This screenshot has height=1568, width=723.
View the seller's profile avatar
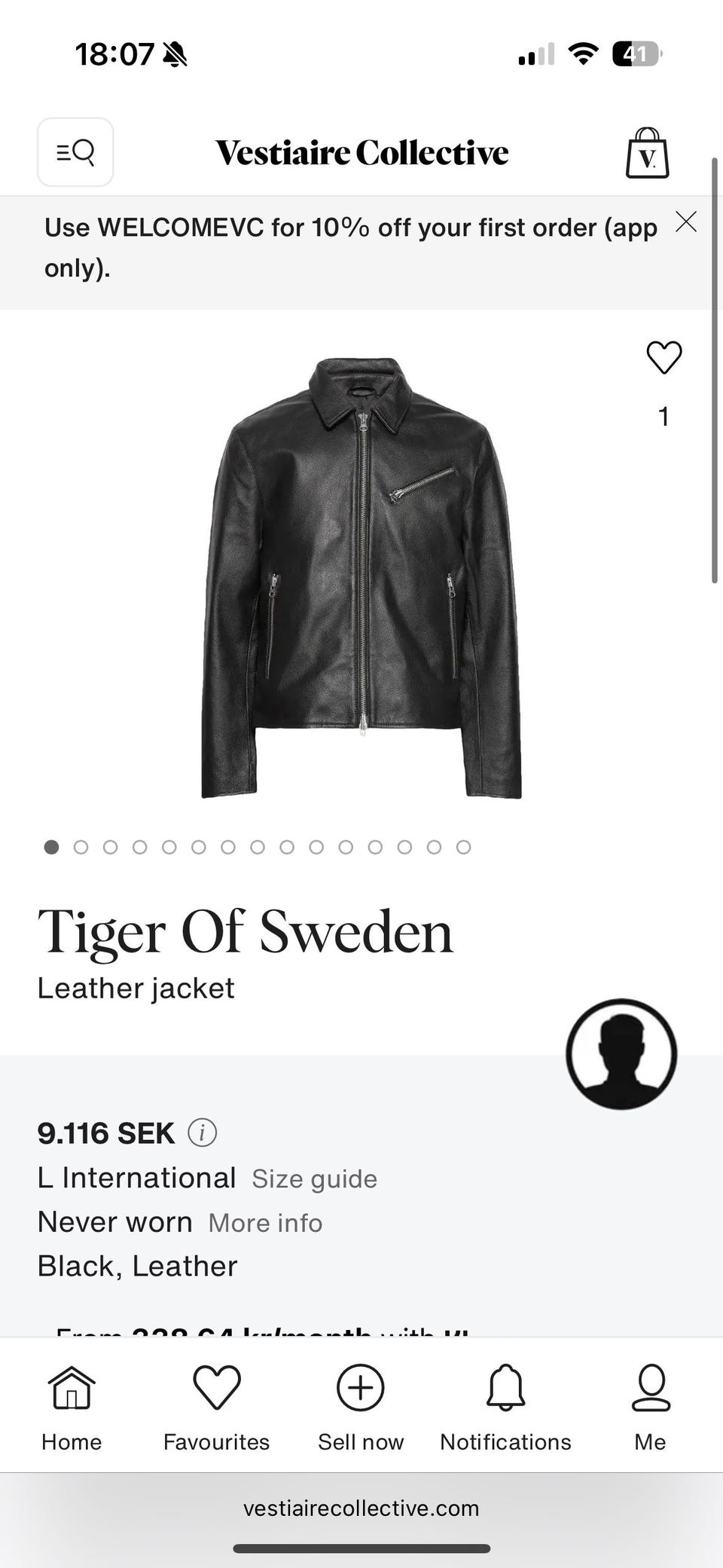621,1054
